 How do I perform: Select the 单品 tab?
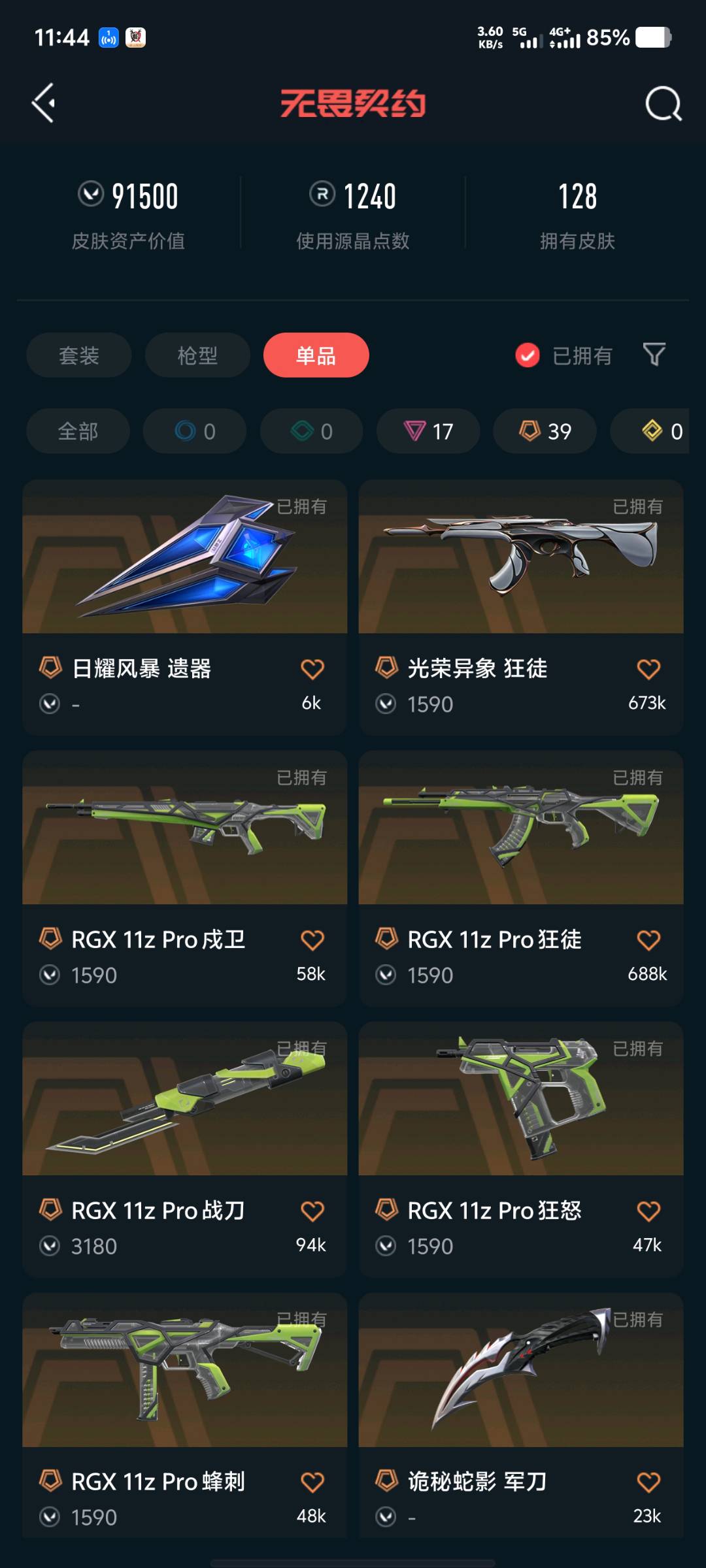316,355
